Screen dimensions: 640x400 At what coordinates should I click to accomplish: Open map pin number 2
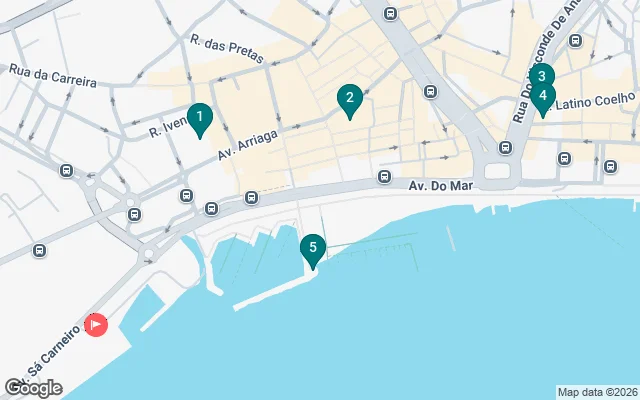tap(349, 98)
